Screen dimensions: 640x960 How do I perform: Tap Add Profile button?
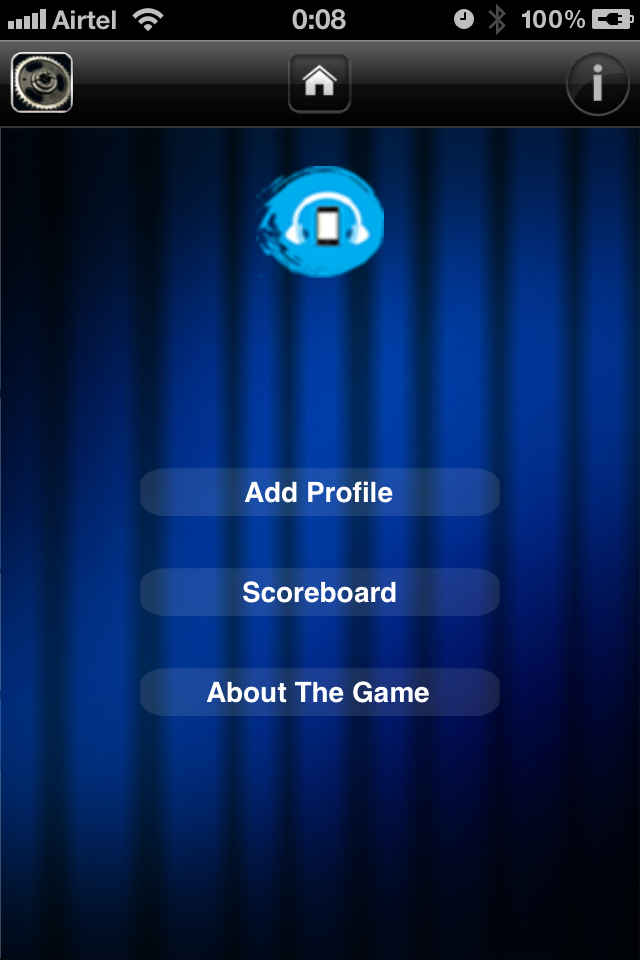click(x=319, y=492)
